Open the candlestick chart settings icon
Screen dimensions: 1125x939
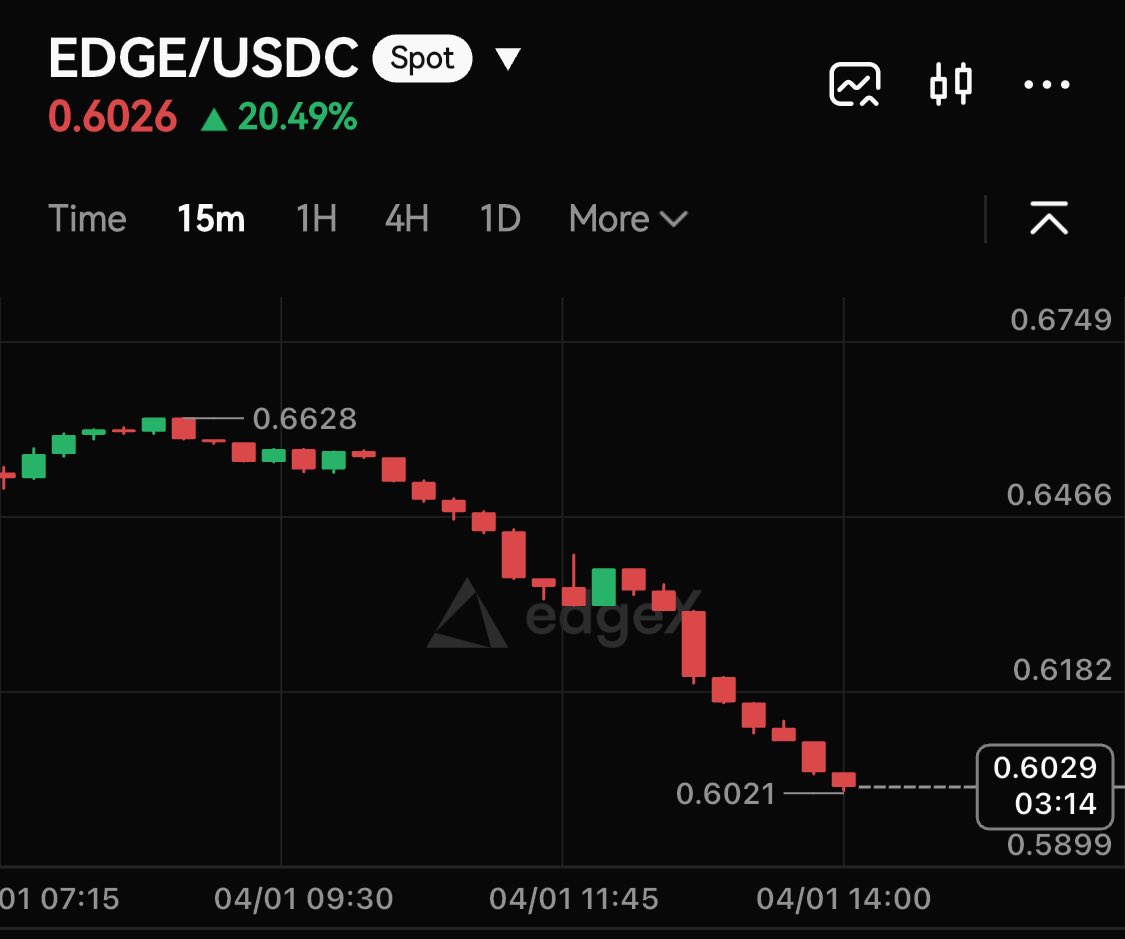pos(950,84)
